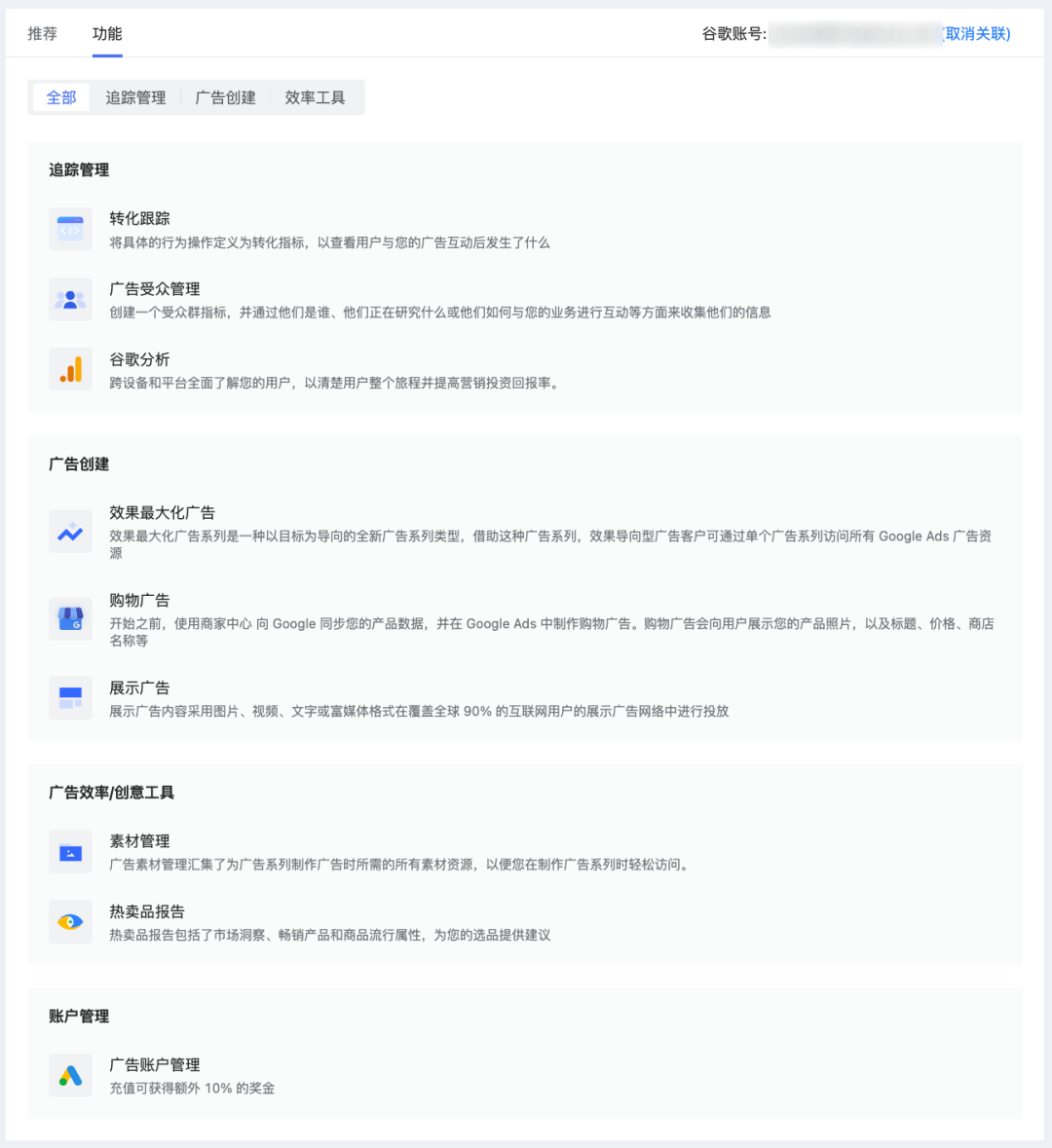The height and width of the screenshot is (1148, 1052).
Task: Open 购物广告
Action: pyautogui.click(x=139, y=601)
